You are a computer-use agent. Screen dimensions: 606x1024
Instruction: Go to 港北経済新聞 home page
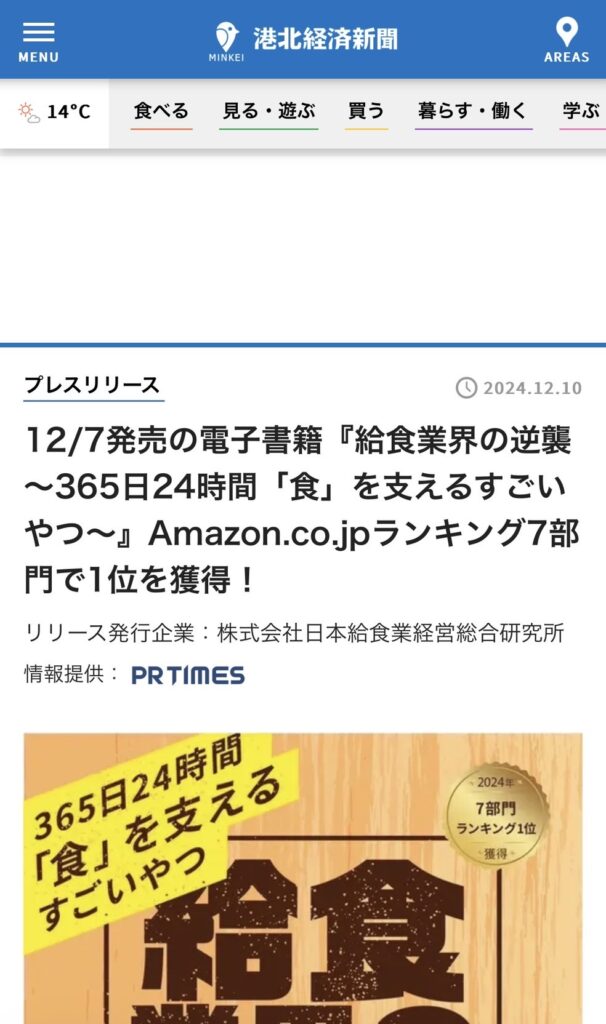pyautogui.click(x=305, y=40)
